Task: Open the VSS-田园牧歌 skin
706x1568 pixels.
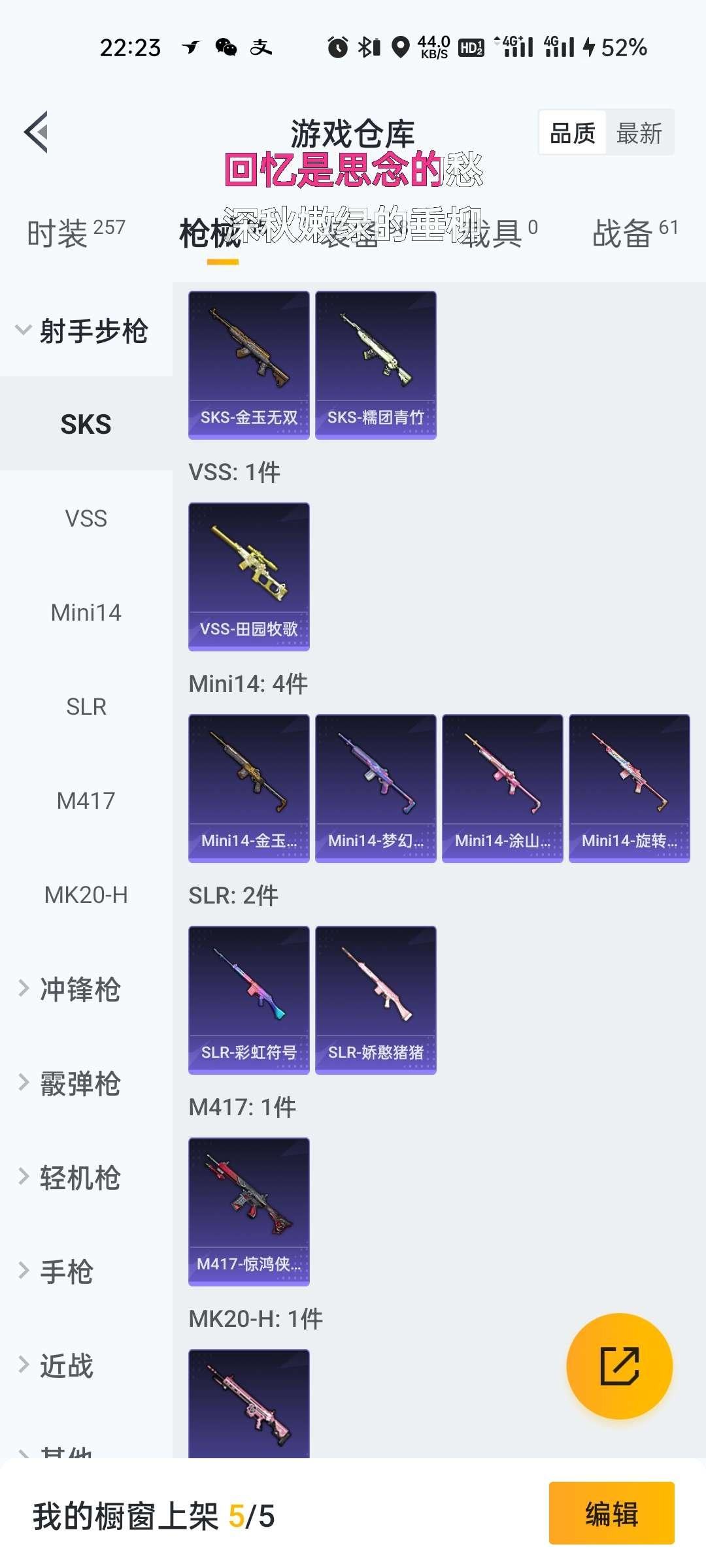Action: [249, 576]
